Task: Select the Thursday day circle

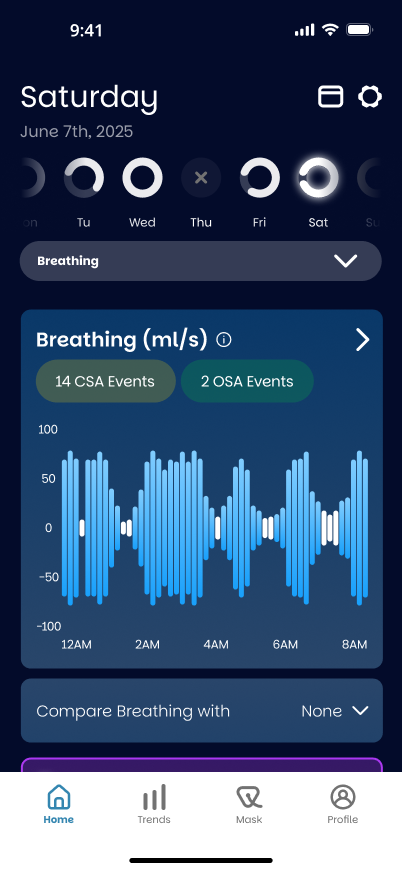Action: [201, 178]
